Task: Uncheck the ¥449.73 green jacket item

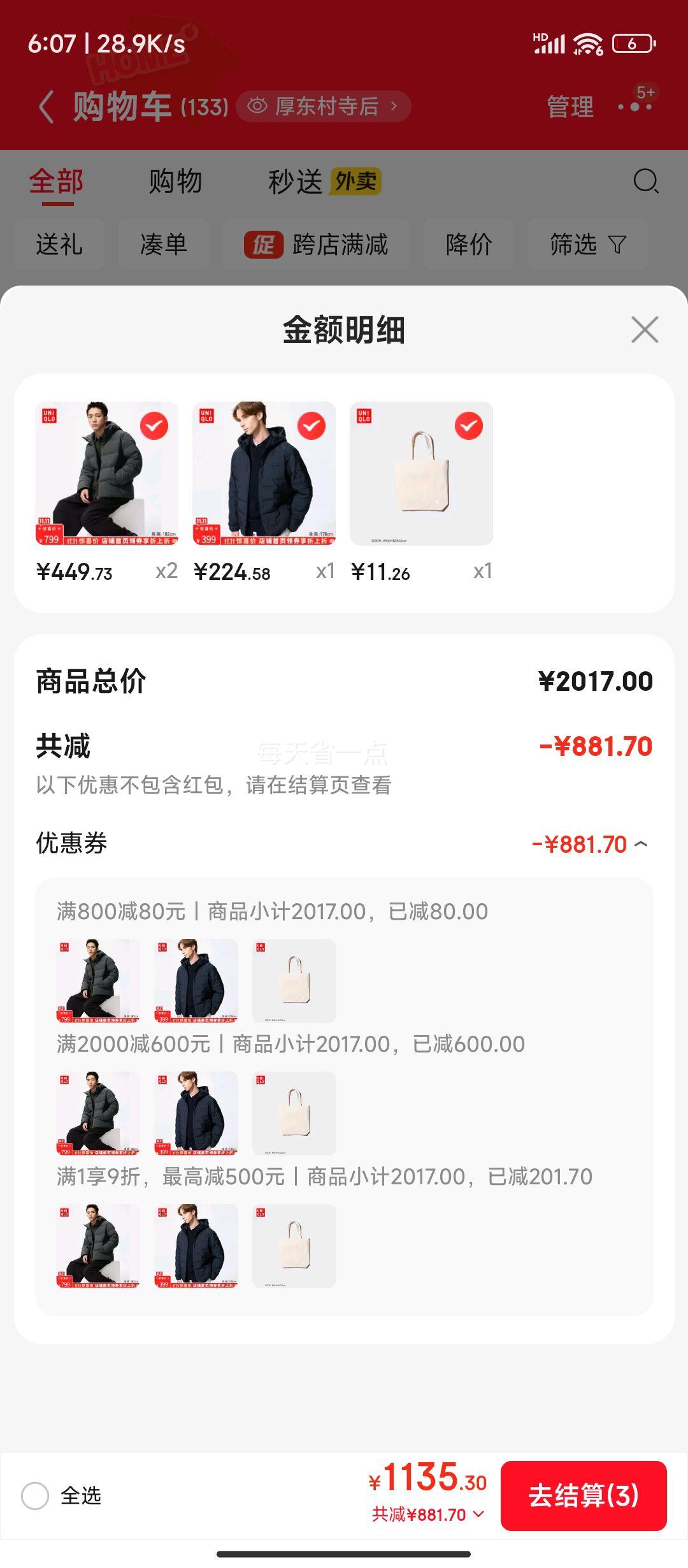Action: point(154,426)
